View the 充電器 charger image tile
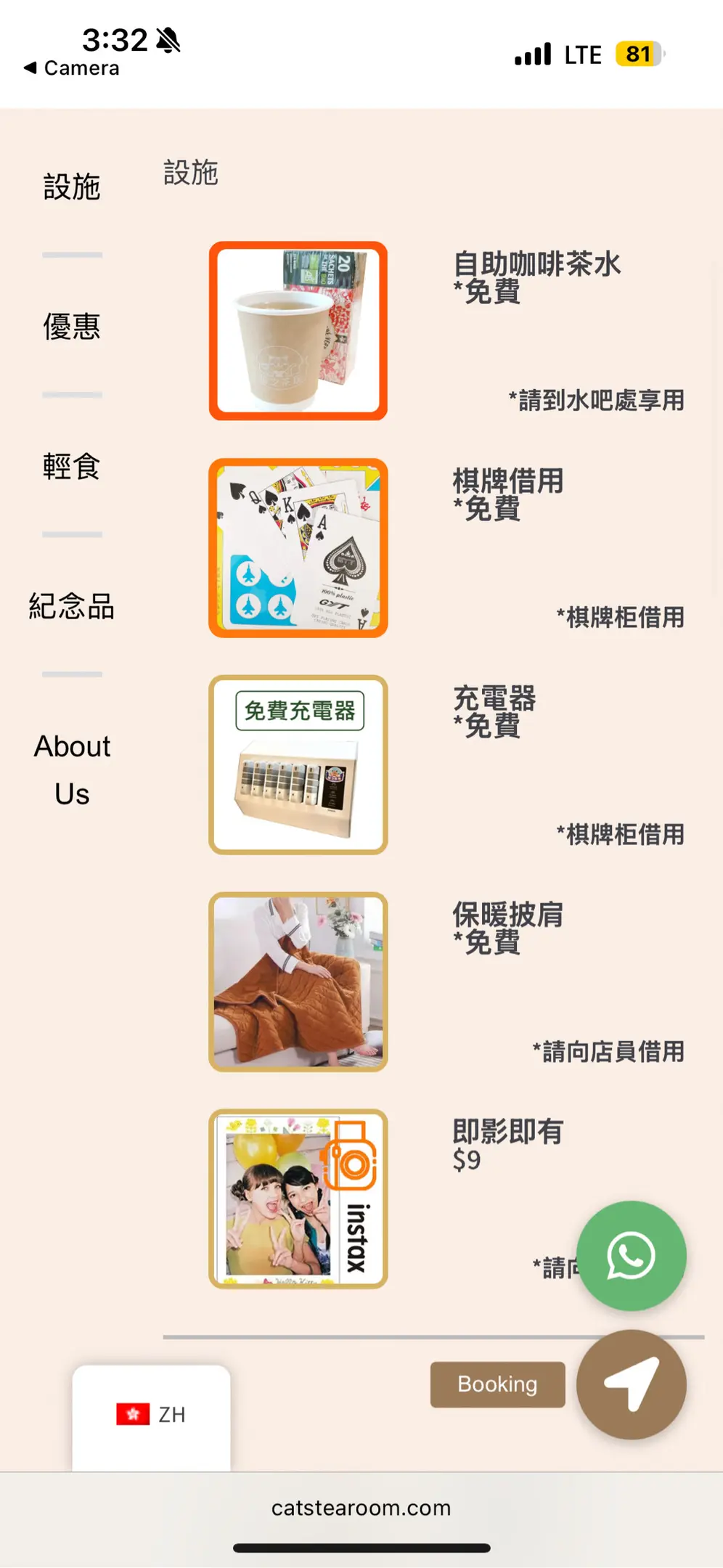This screenshot has width=723, height=1568. [x=298, y=764]
